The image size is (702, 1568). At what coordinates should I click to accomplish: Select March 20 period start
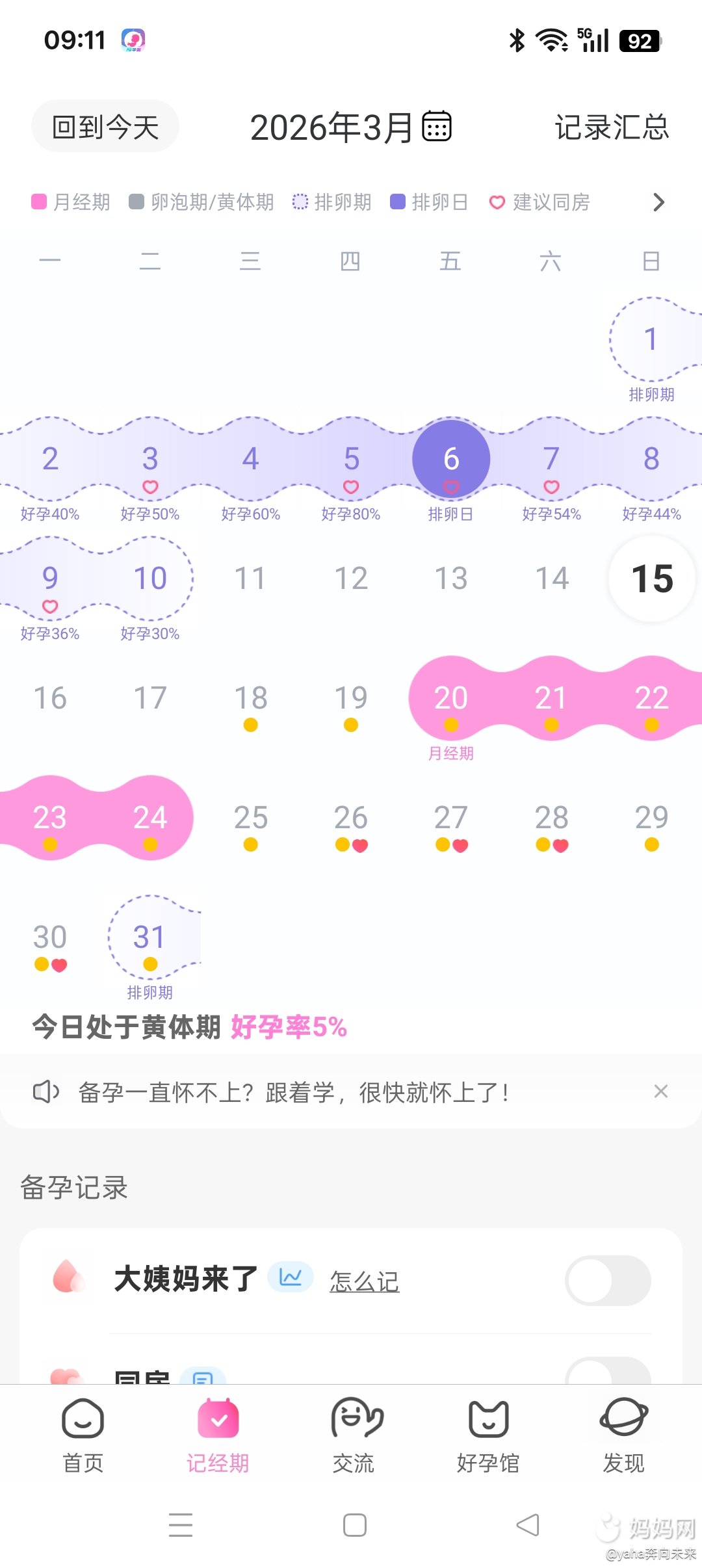450,698
